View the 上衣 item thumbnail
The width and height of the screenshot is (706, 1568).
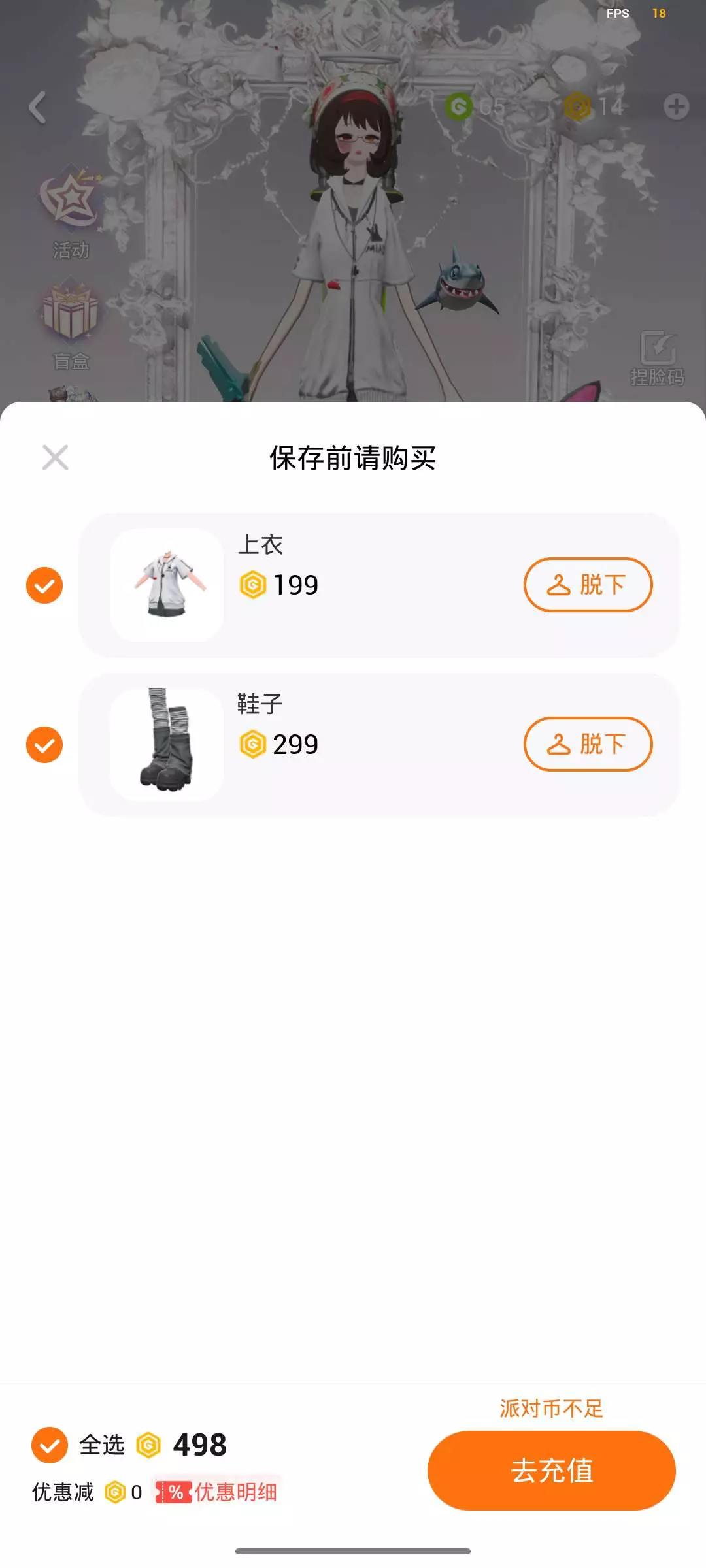coord(167,585)
